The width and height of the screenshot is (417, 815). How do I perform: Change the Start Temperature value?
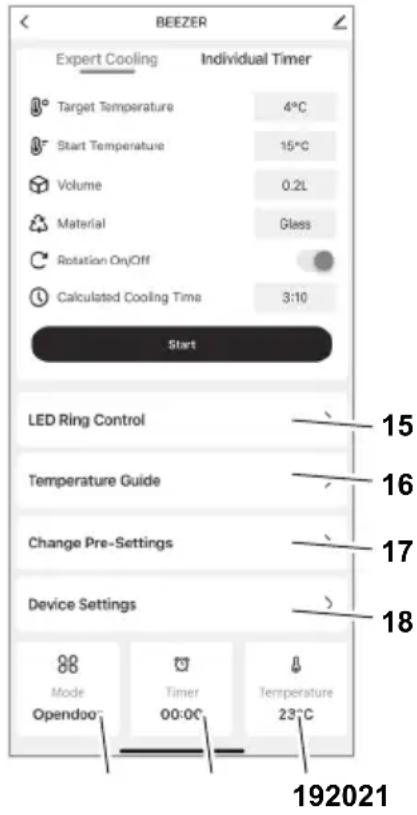coord(295,146)
